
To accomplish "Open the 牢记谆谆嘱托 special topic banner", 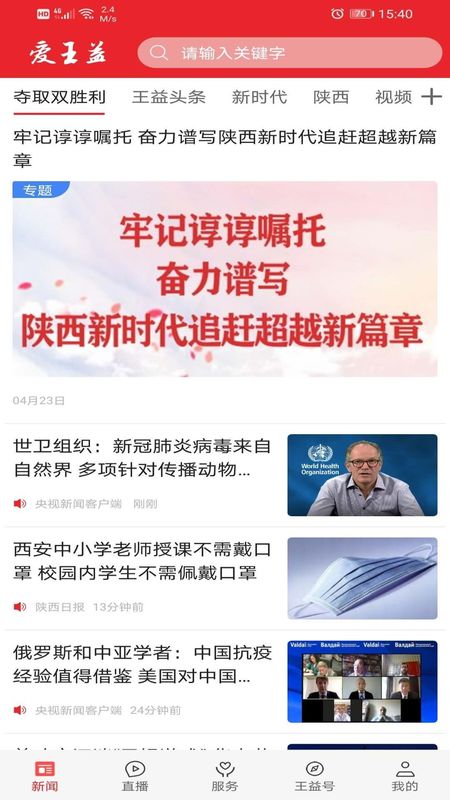I will tap(225, 279).
